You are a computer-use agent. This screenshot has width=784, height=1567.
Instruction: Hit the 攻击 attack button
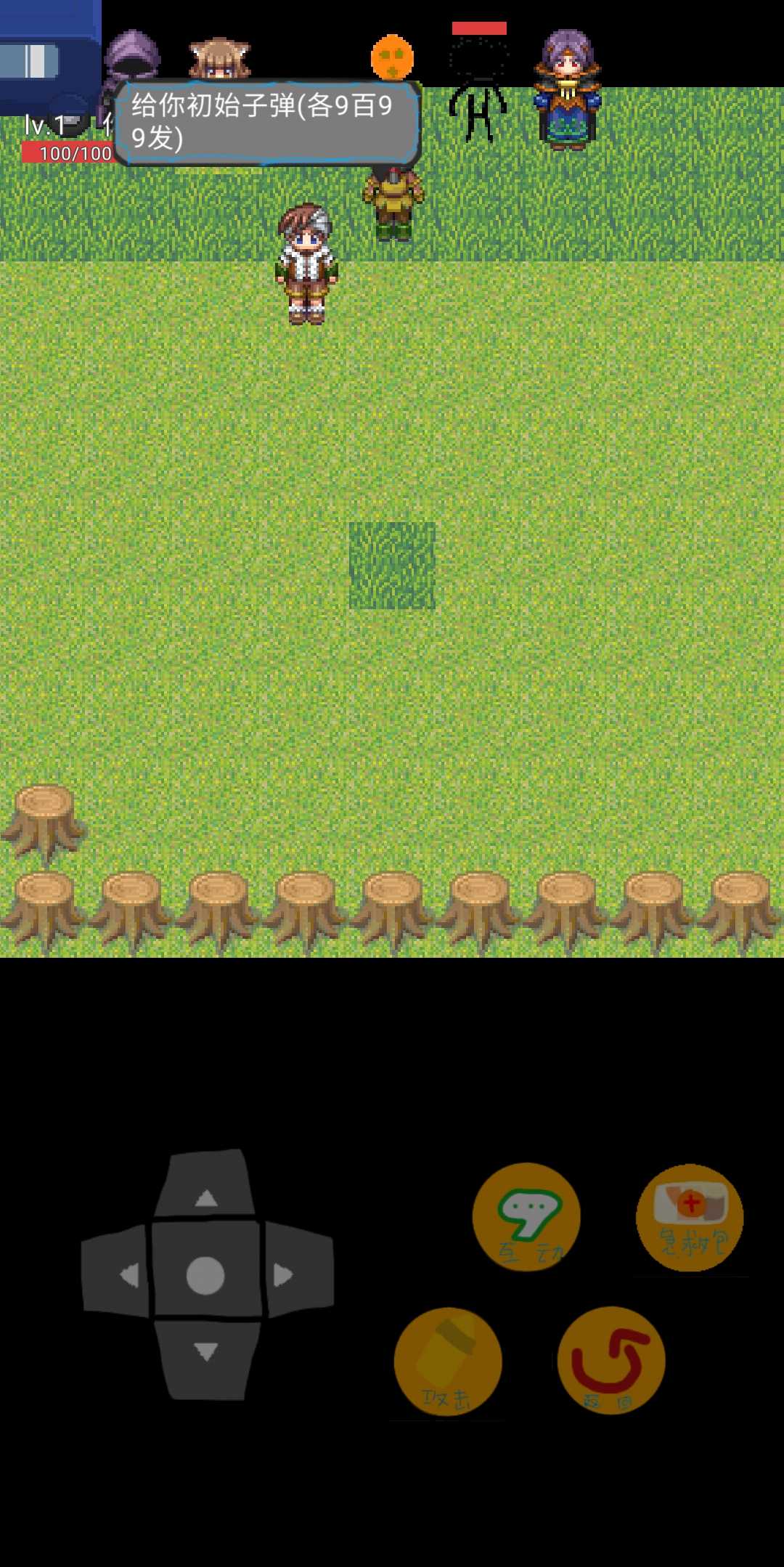pos(448,1362)
